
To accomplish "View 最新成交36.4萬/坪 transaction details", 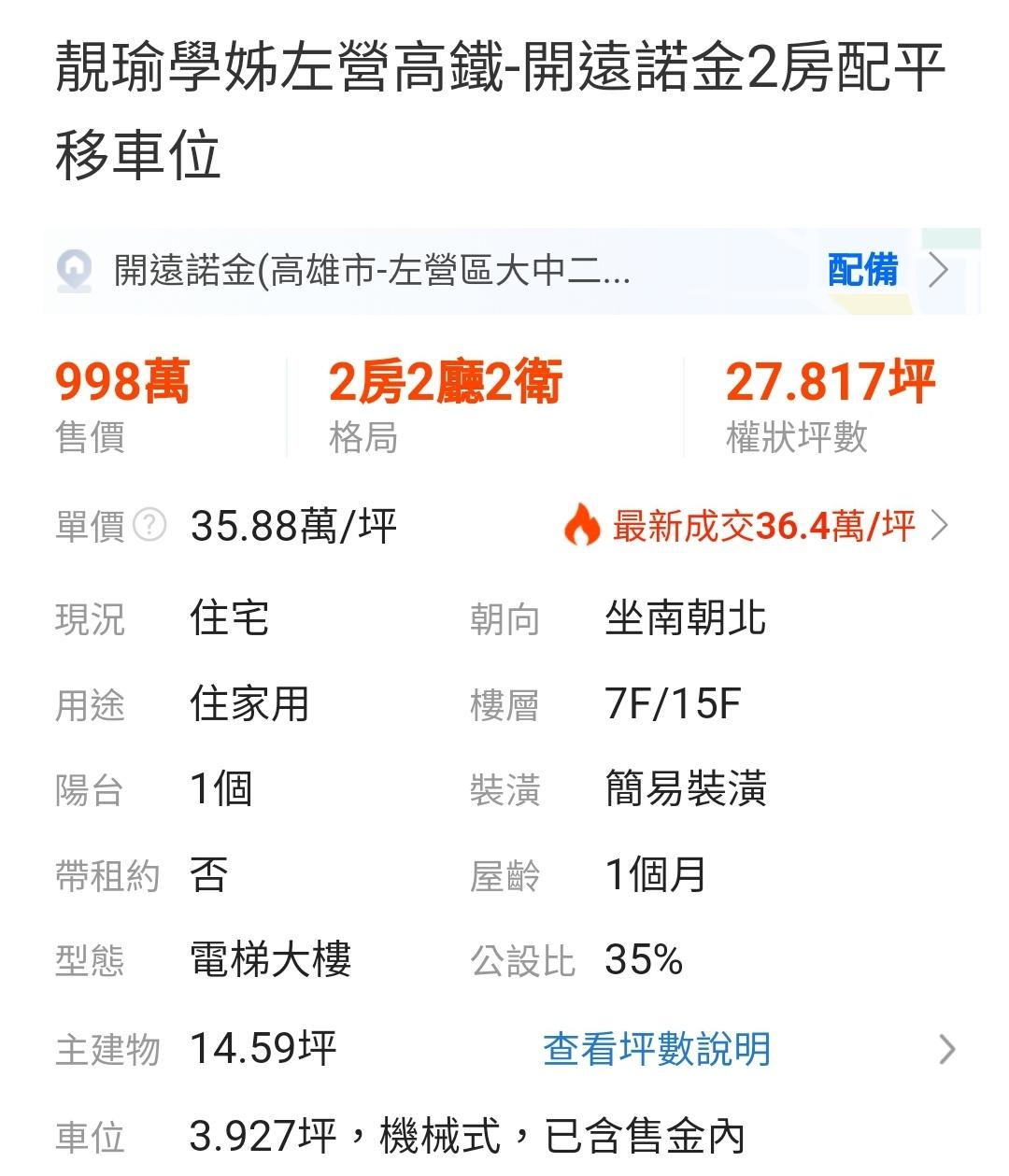I will pyautogui.click(x=757, y=526).
